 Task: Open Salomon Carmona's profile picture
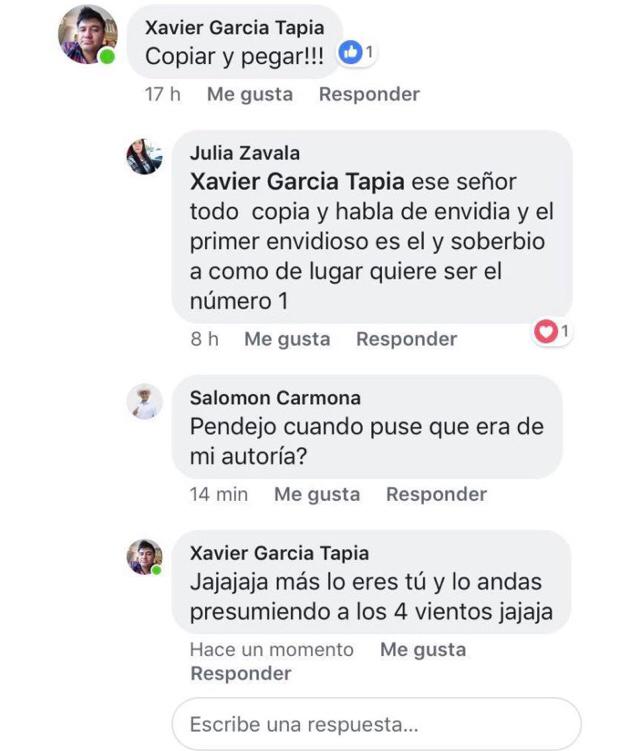coord(145,402)
